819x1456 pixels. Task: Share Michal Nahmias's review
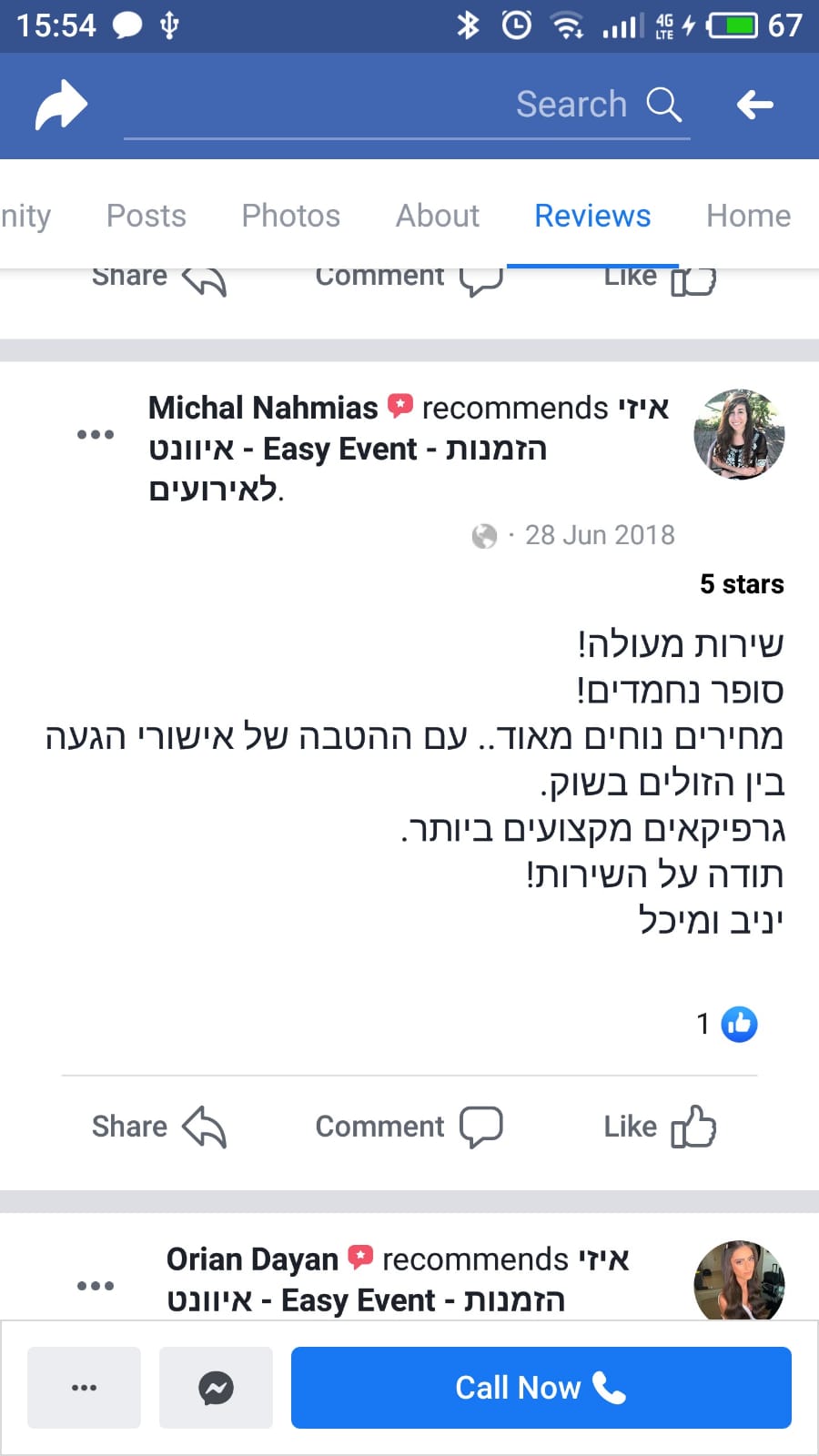point(159,1127)
